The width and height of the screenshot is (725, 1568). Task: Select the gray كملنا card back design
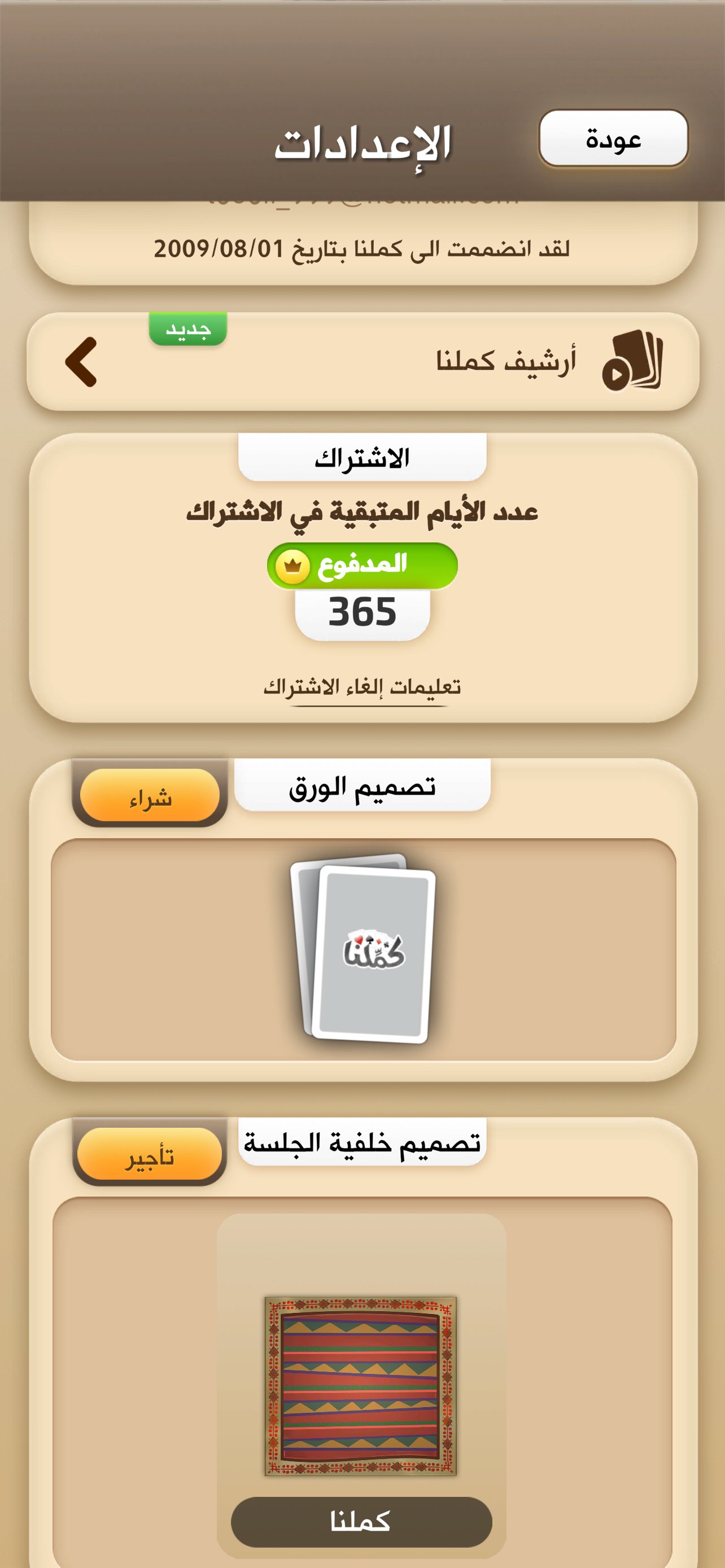(x=365, y=949)
